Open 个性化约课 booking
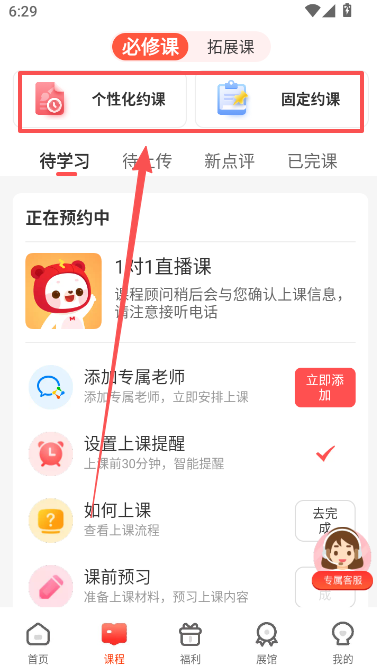This screenshot has height=669, width=377. tap(103, 100)
